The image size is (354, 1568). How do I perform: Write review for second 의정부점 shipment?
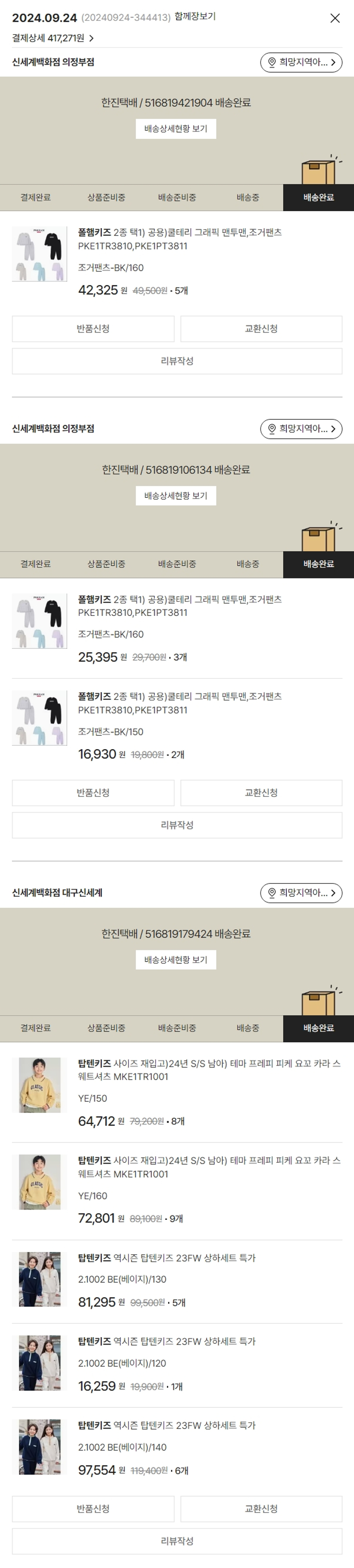click(x=177, y=825)
